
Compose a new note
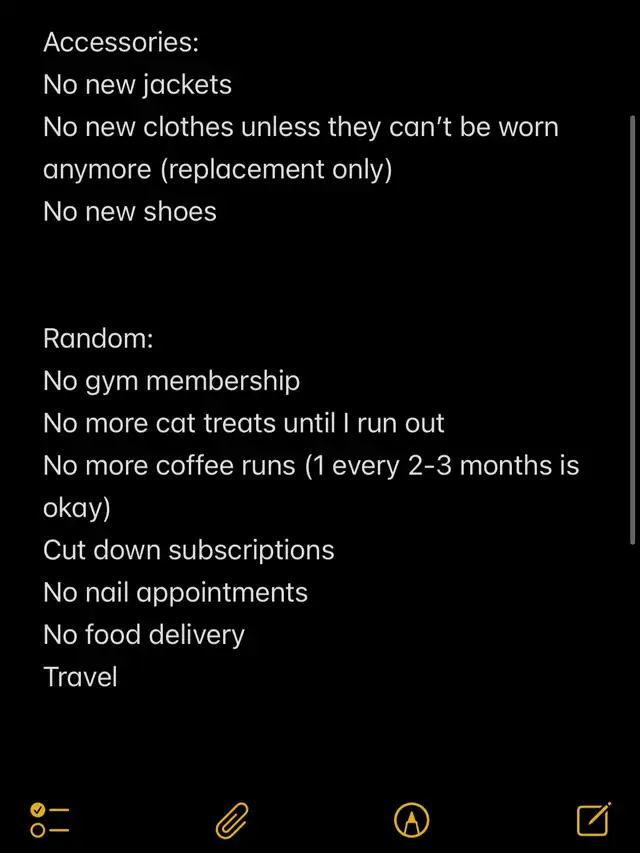click(x=593, y=819)
